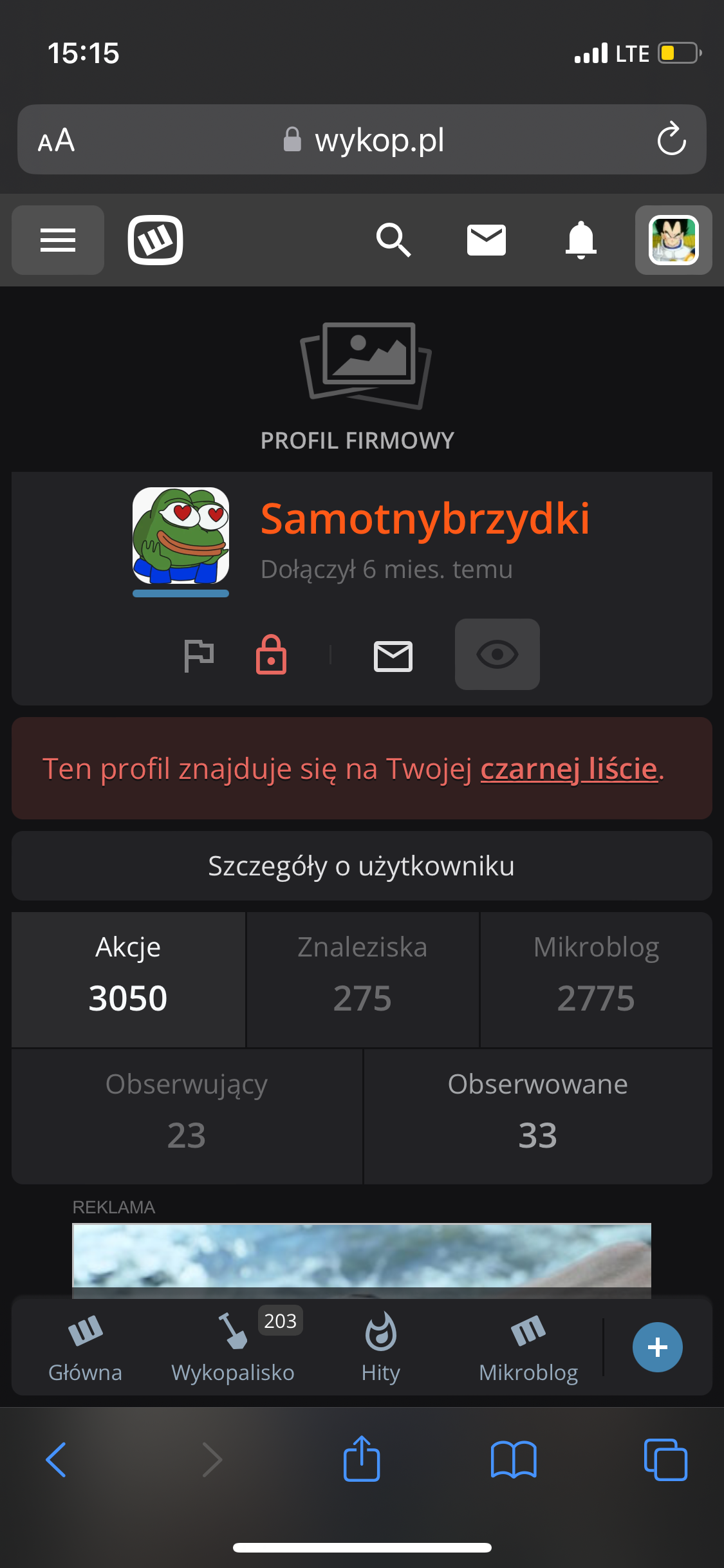Go to Wykopalisko in bottom bar

[233, 1347]
